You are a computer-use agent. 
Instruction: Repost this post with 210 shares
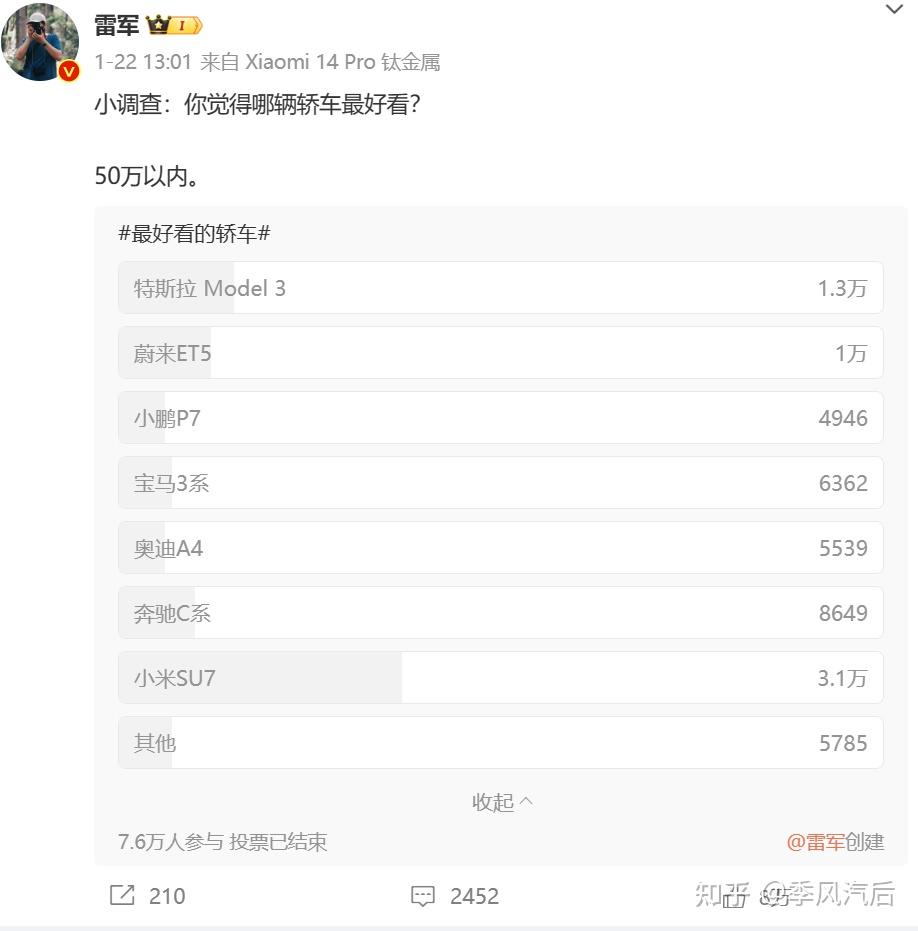pos(147,896)
